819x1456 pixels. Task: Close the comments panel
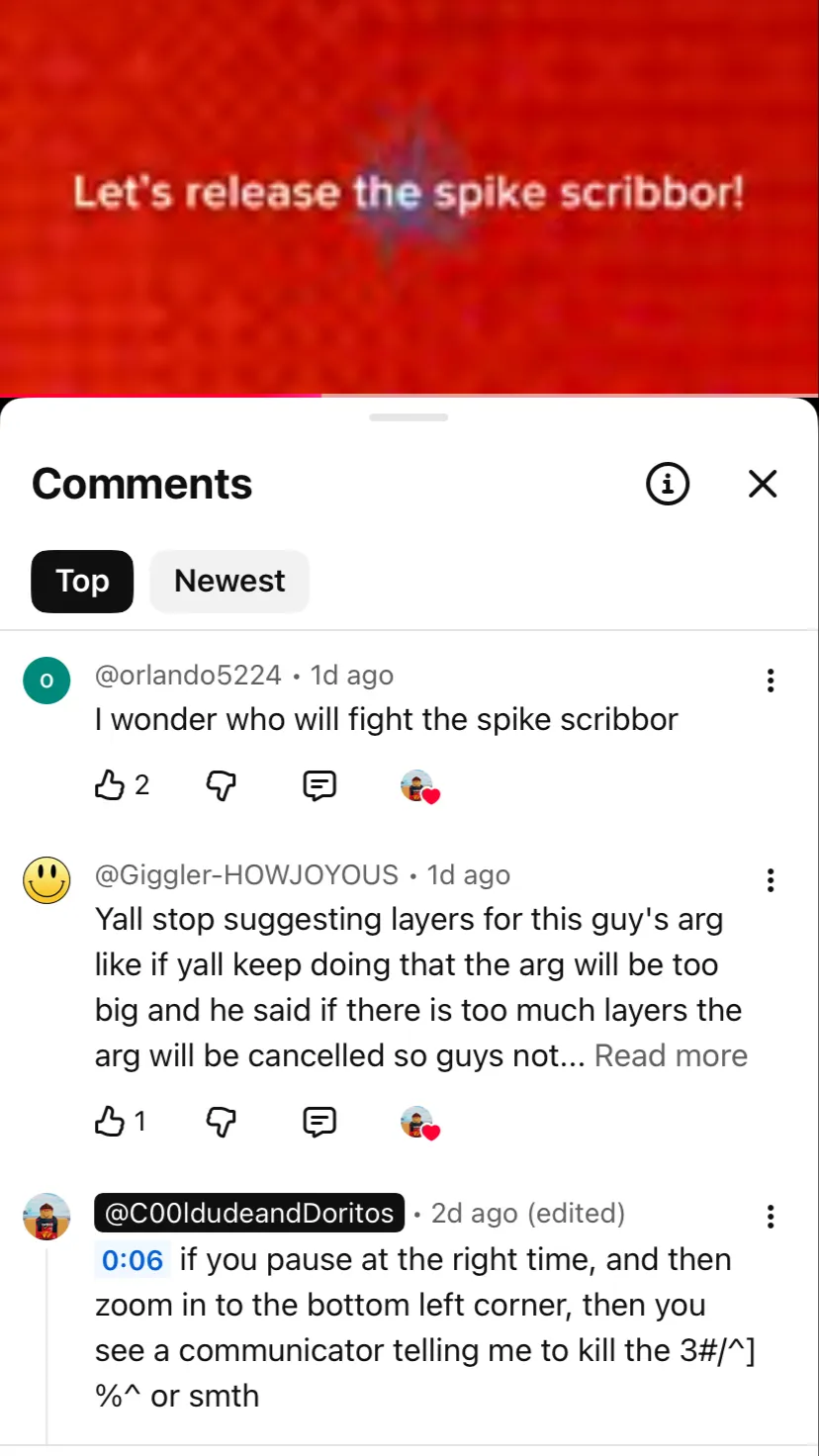pyautogui.click(x=763, y=484)
